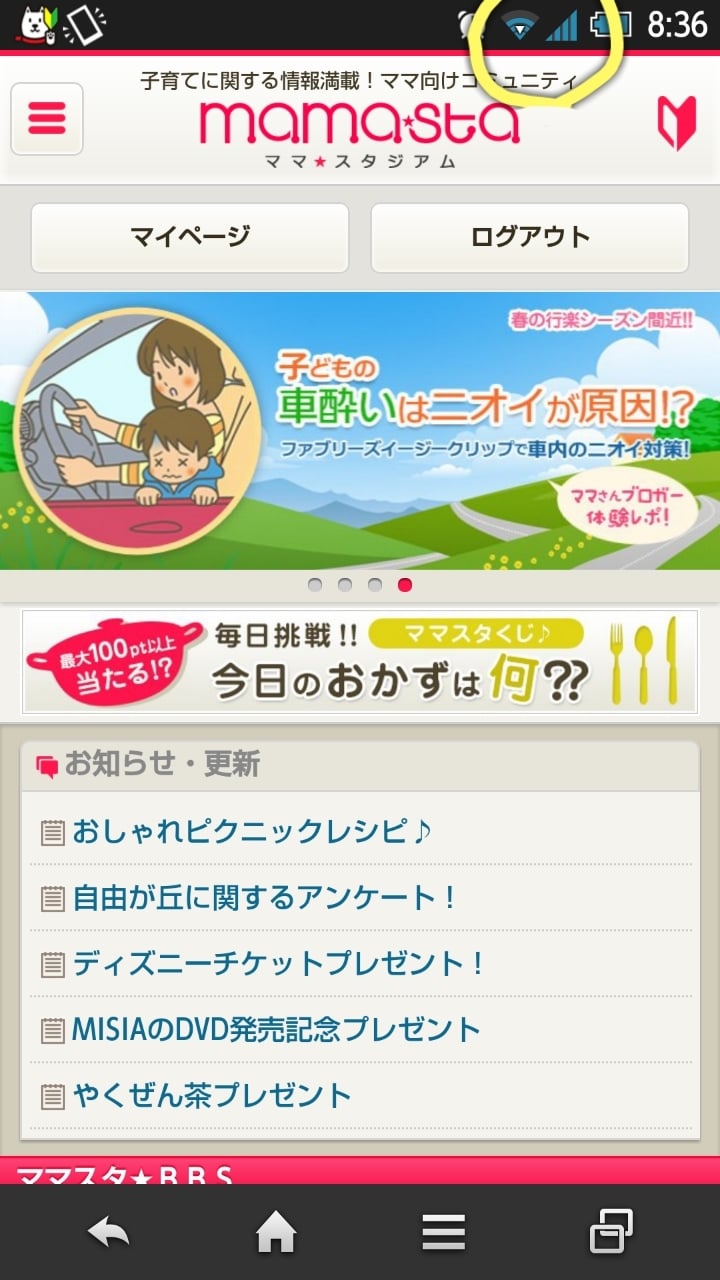
Task: Tap the ログアウト button
Action: tap(530, 237)
